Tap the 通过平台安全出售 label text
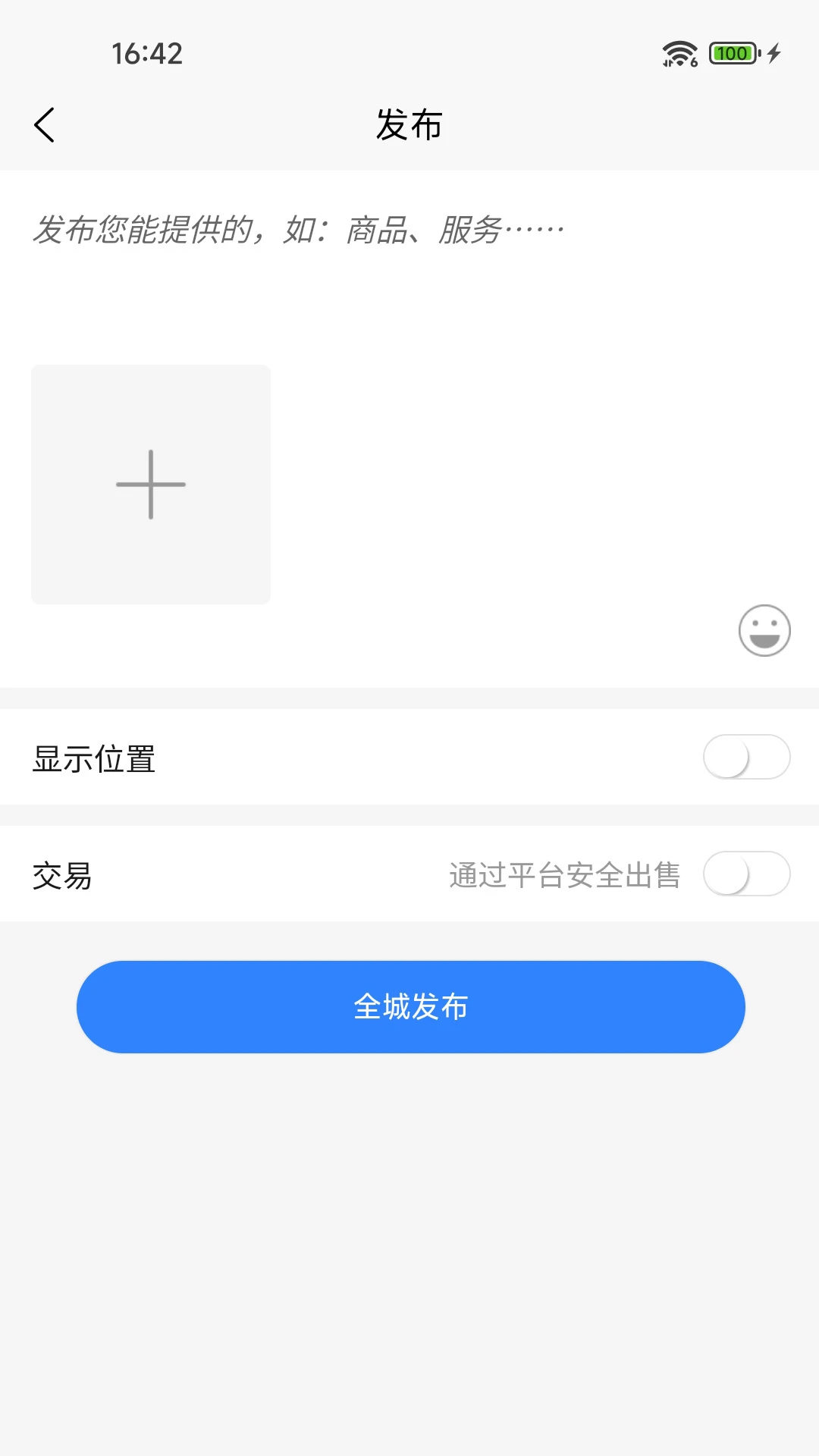Image resolution: width=819 pixels, height=1456 pixels. [565, 874]
